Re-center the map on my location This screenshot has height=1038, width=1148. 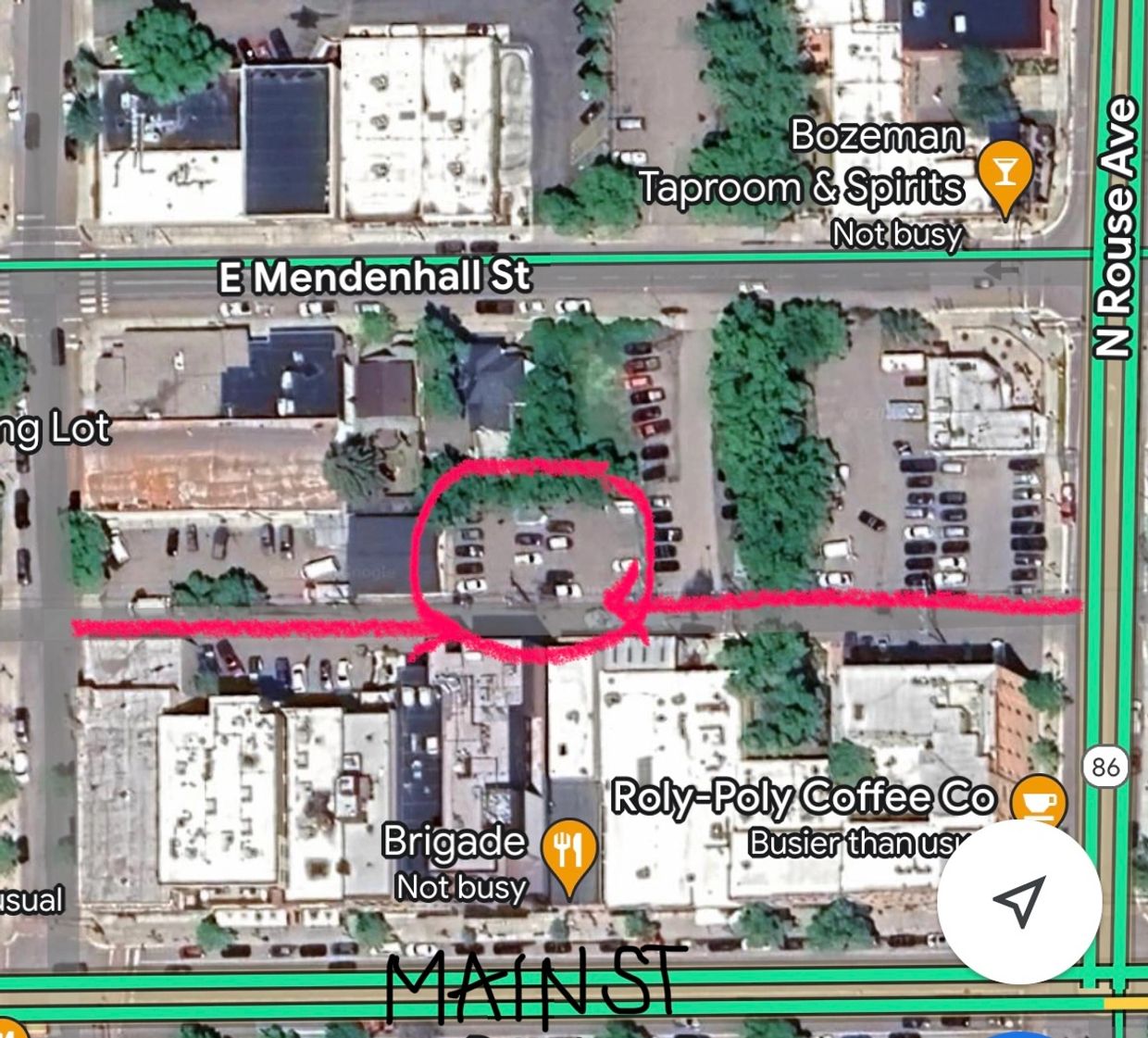coord(1019,901)
